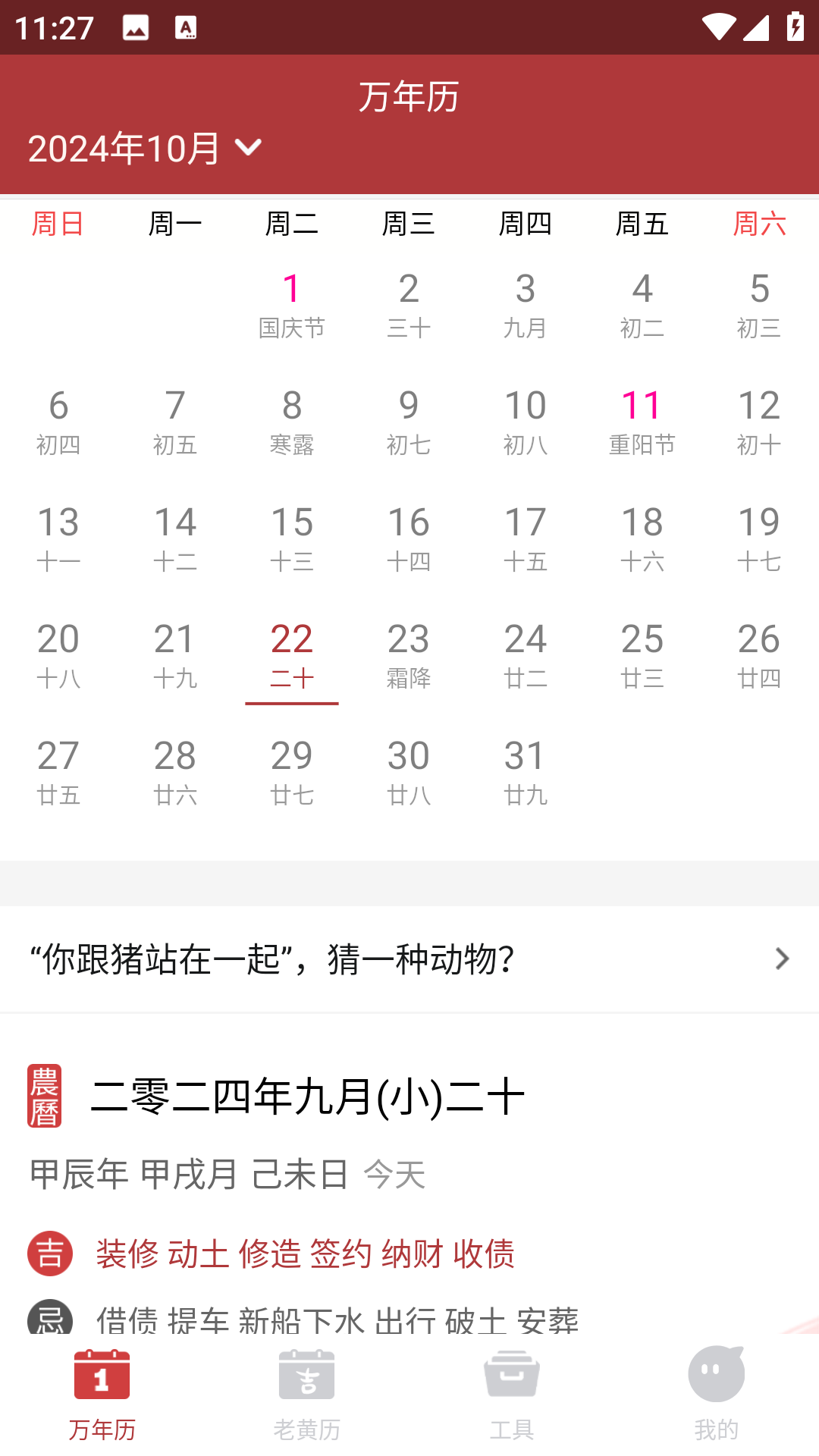
Task: Select October 8 寒露 date
Action: (x=292, y=422)
